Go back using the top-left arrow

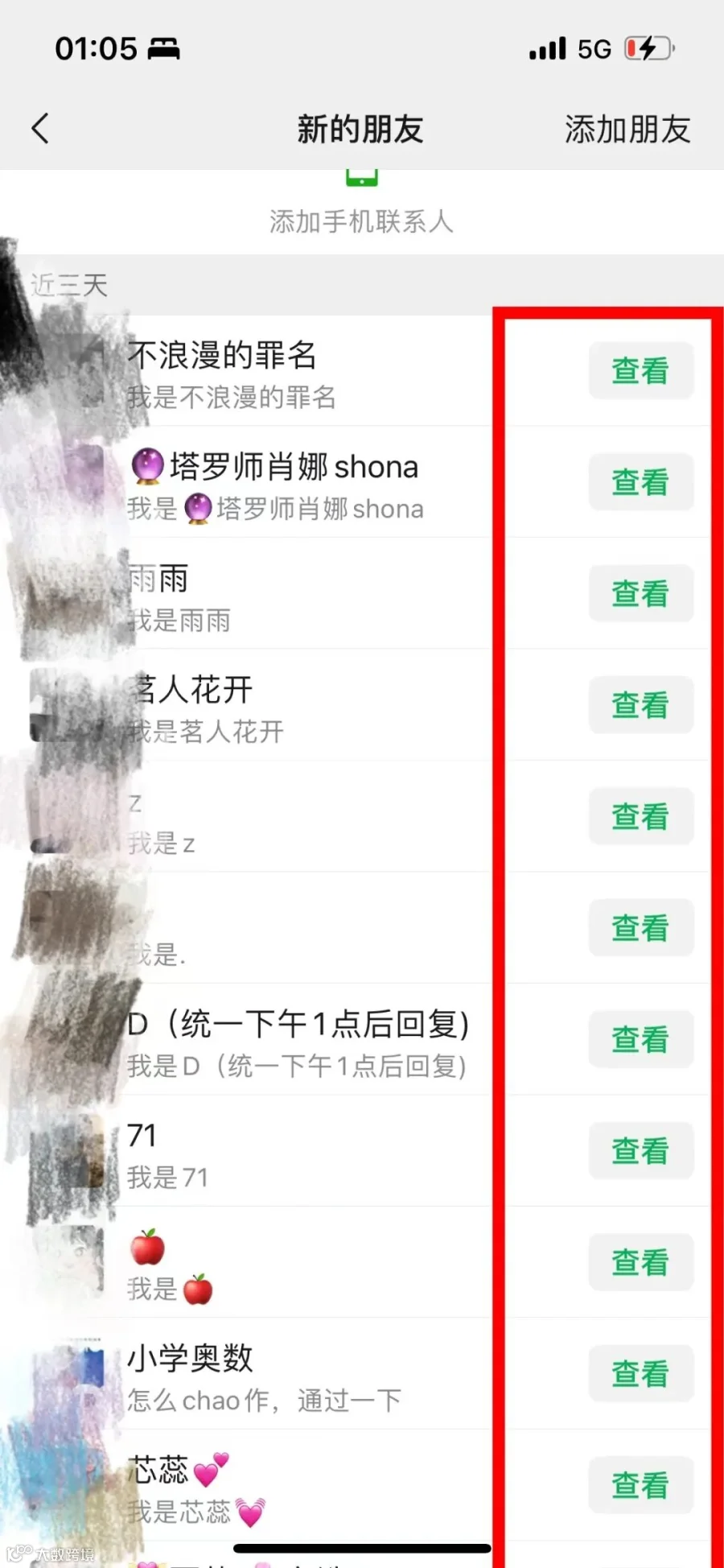pos(40,129)
